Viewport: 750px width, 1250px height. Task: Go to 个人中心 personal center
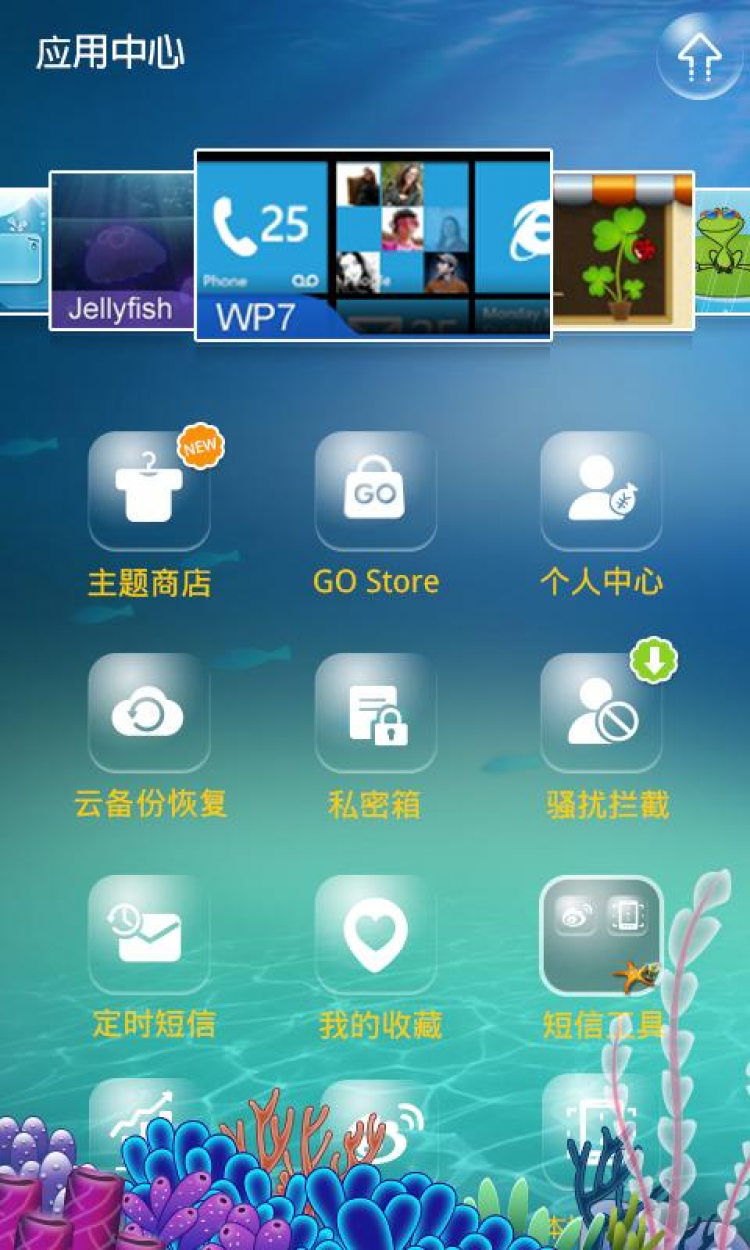601,491
